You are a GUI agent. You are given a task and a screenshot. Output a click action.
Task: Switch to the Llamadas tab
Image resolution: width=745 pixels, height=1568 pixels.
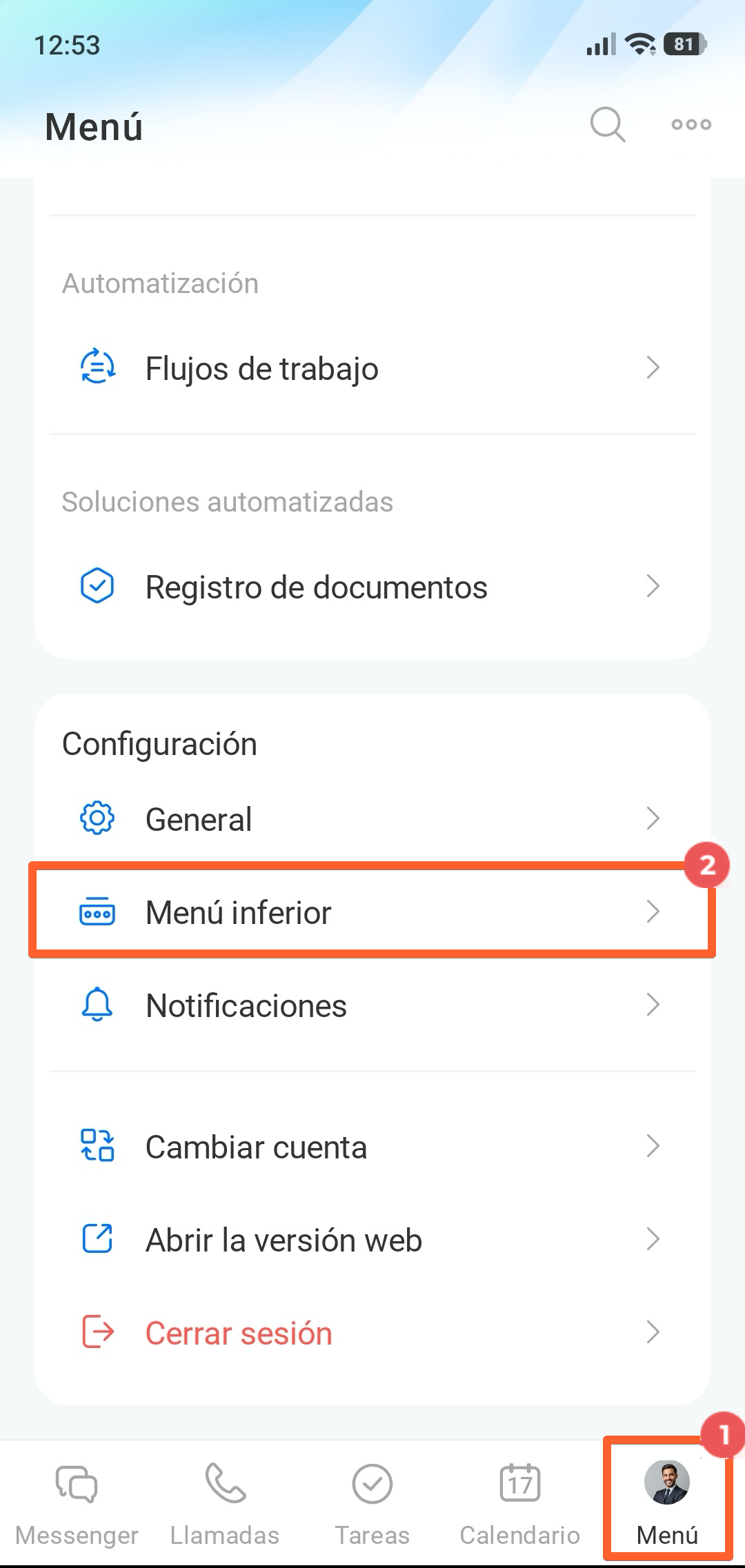(225, 1502)
